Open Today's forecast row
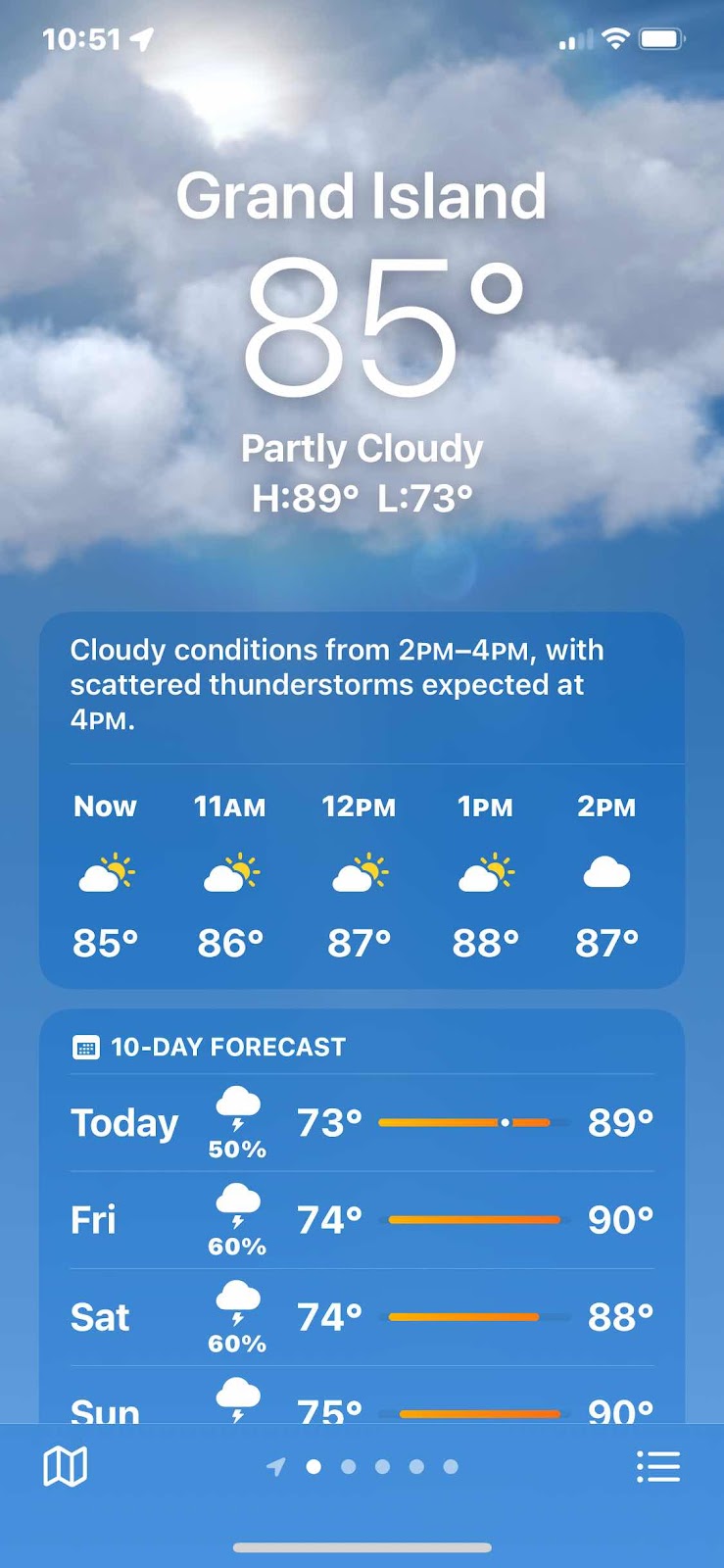Viewport: 724px width, 1568px height. coord(362,1123)
